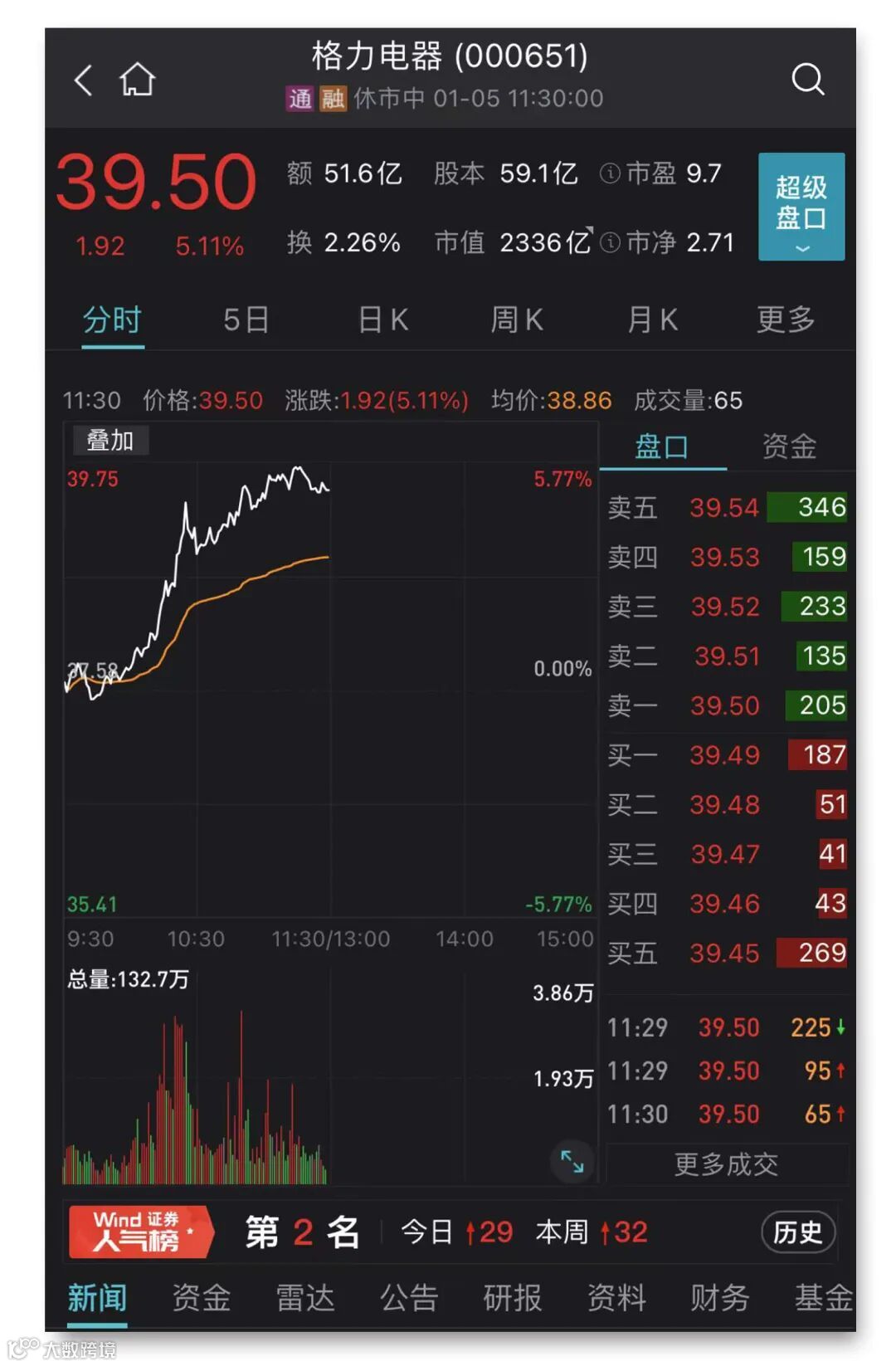Screen dimensions: 896x1366
Task: Tap the 叠加 overlay button
Action: [x=110, y=441]
